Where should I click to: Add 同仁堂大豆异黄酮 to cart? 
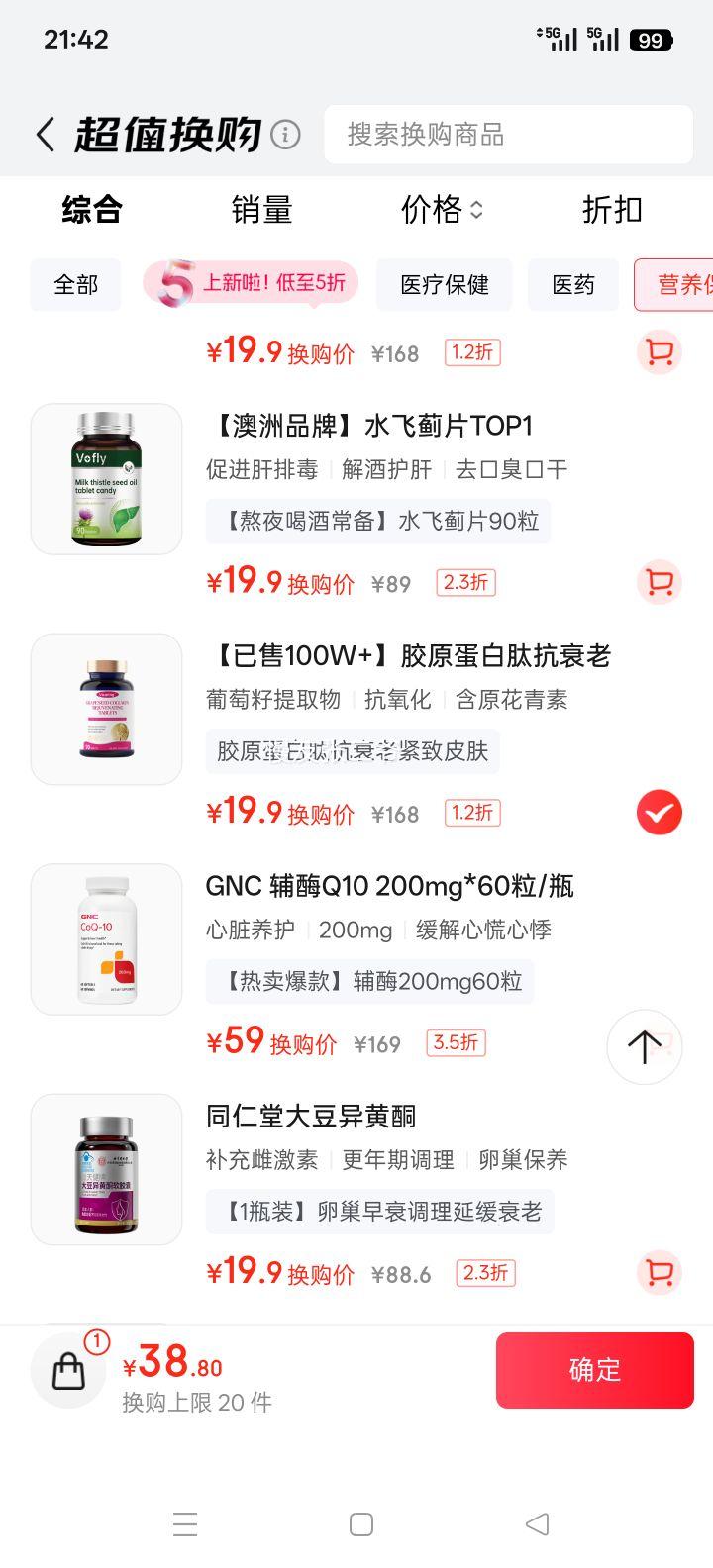[659, 1272]
